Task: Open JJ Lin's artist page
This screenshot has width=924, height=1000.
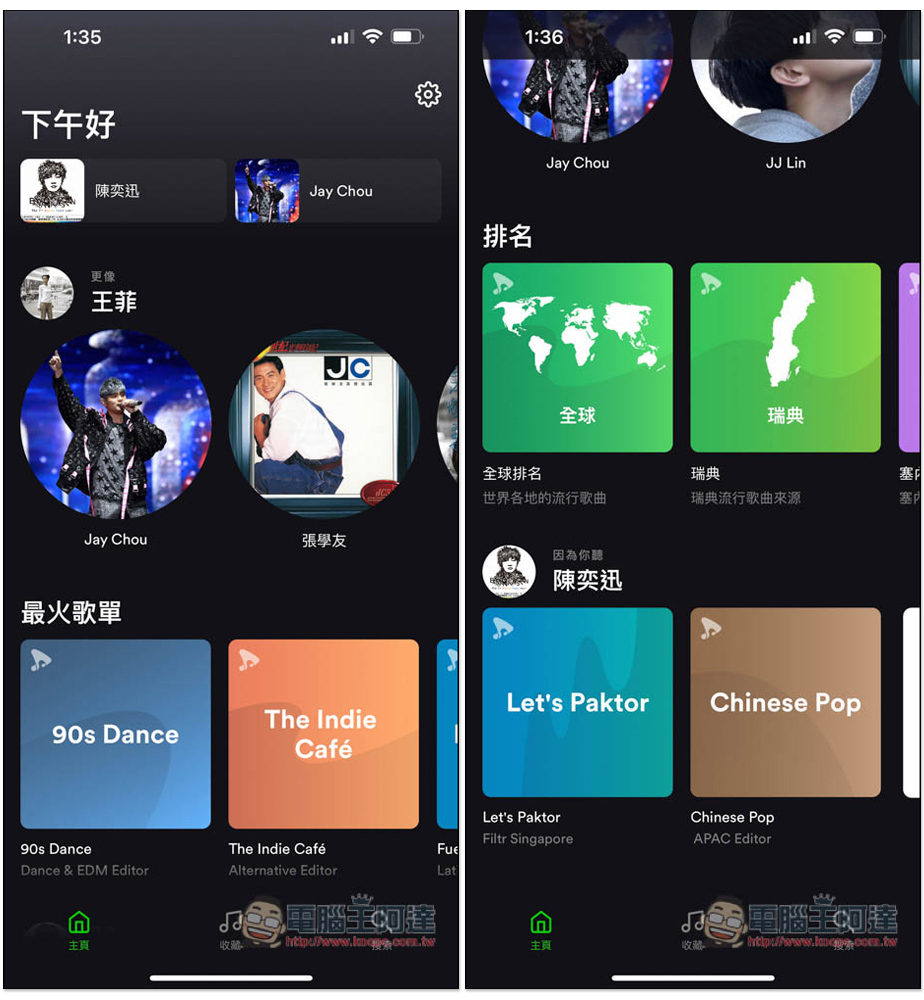Action: 786,80
